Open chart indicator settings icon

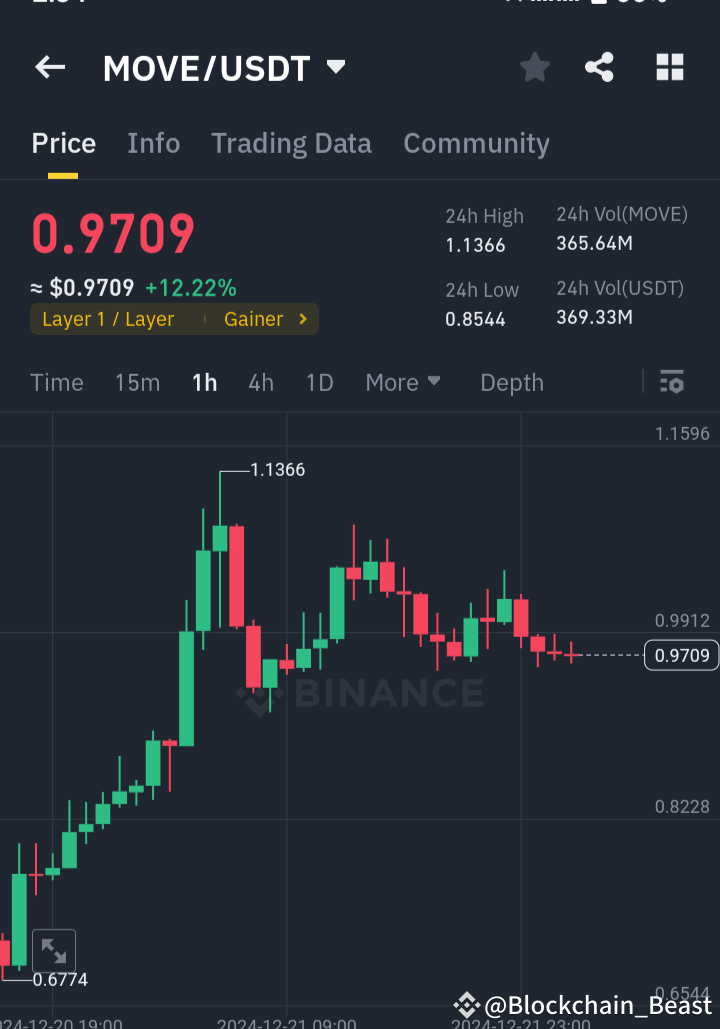[x=671, y=382]
